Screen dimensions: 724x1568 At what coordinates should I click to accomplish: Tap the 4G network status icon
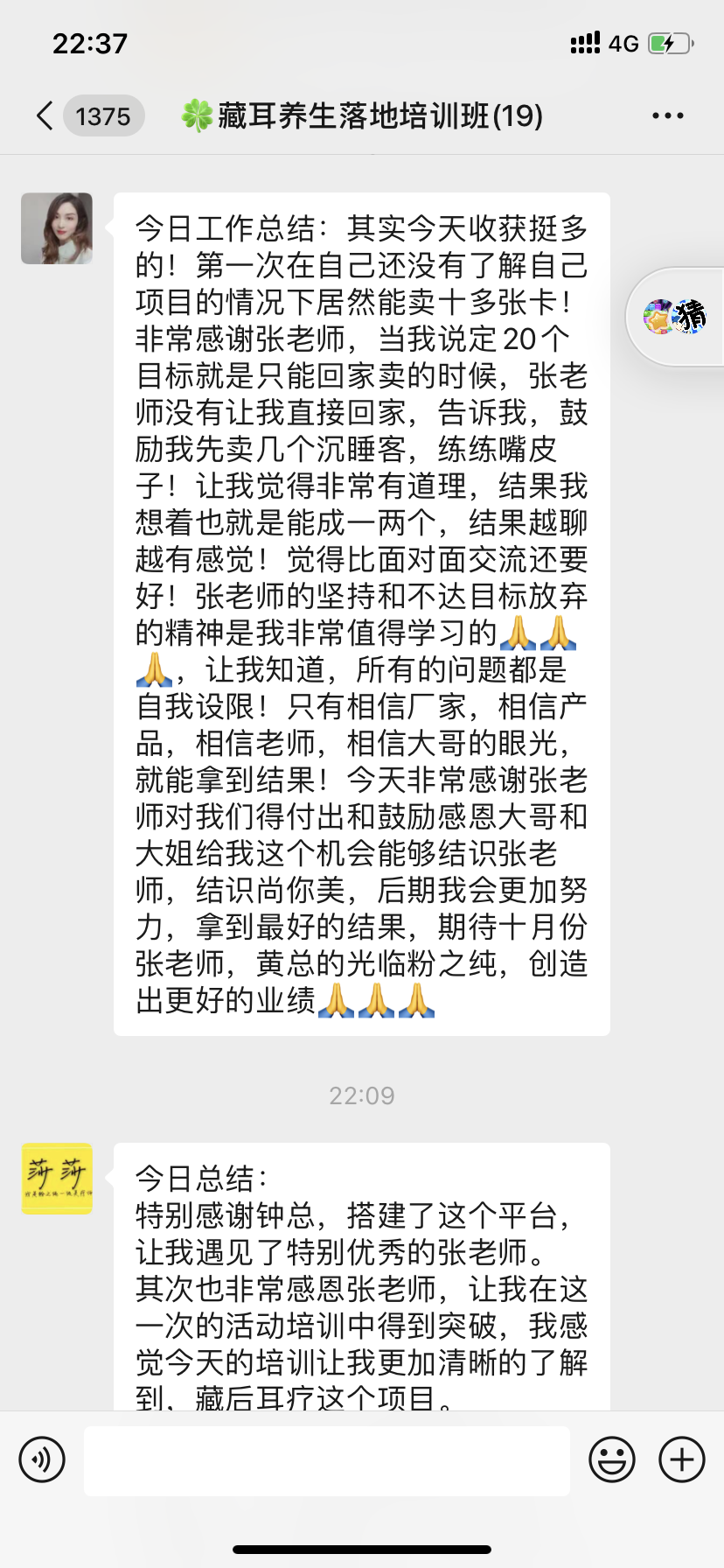[x=623, y=43]
